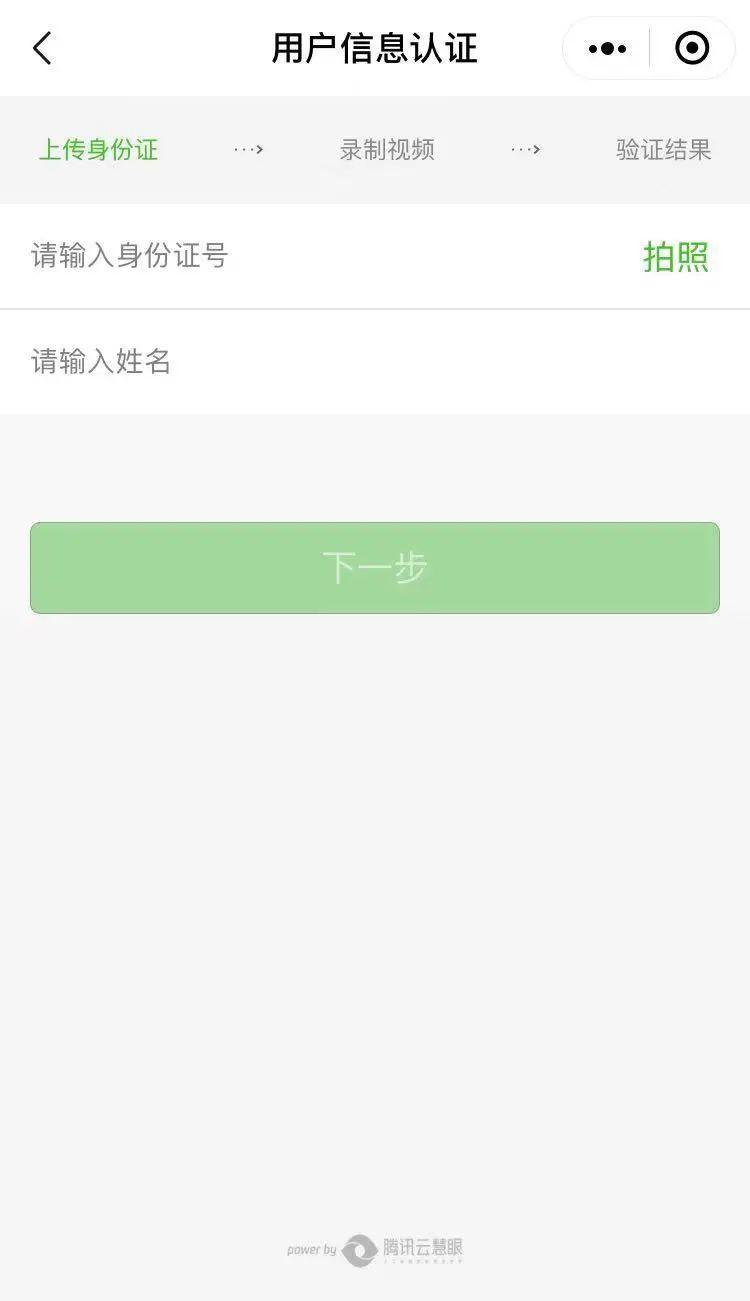Tap the 下一步 button
The height and width of the screenshot is (1301, 750).
tap(375, 568)
